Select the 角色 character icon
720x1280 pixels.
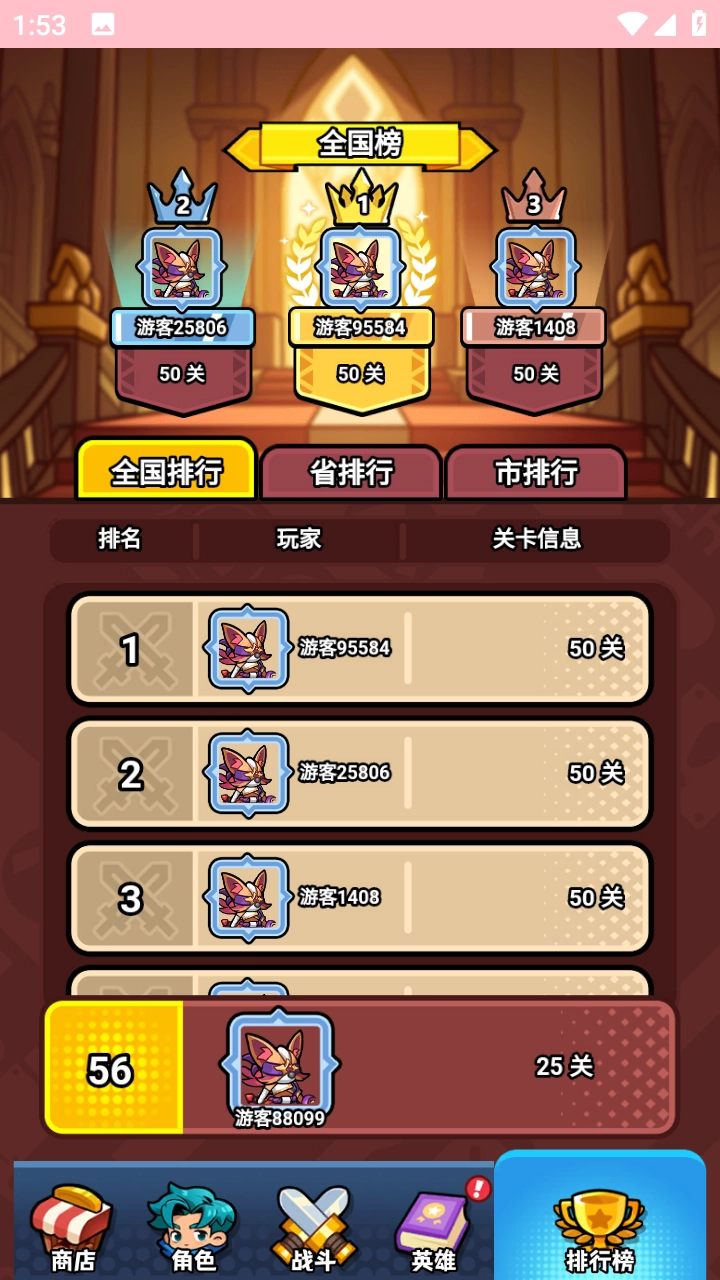(x=189, y=1218)
